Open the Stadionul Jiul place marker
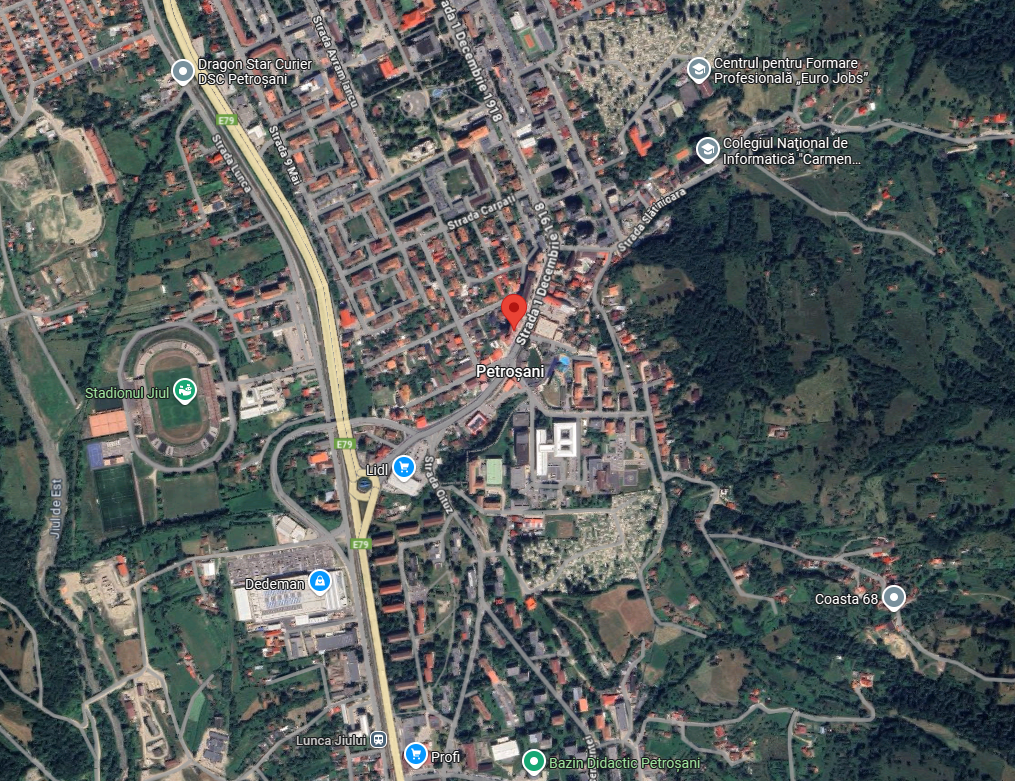The width and height of the screenshot is (1015, 781). pos(184,391)
